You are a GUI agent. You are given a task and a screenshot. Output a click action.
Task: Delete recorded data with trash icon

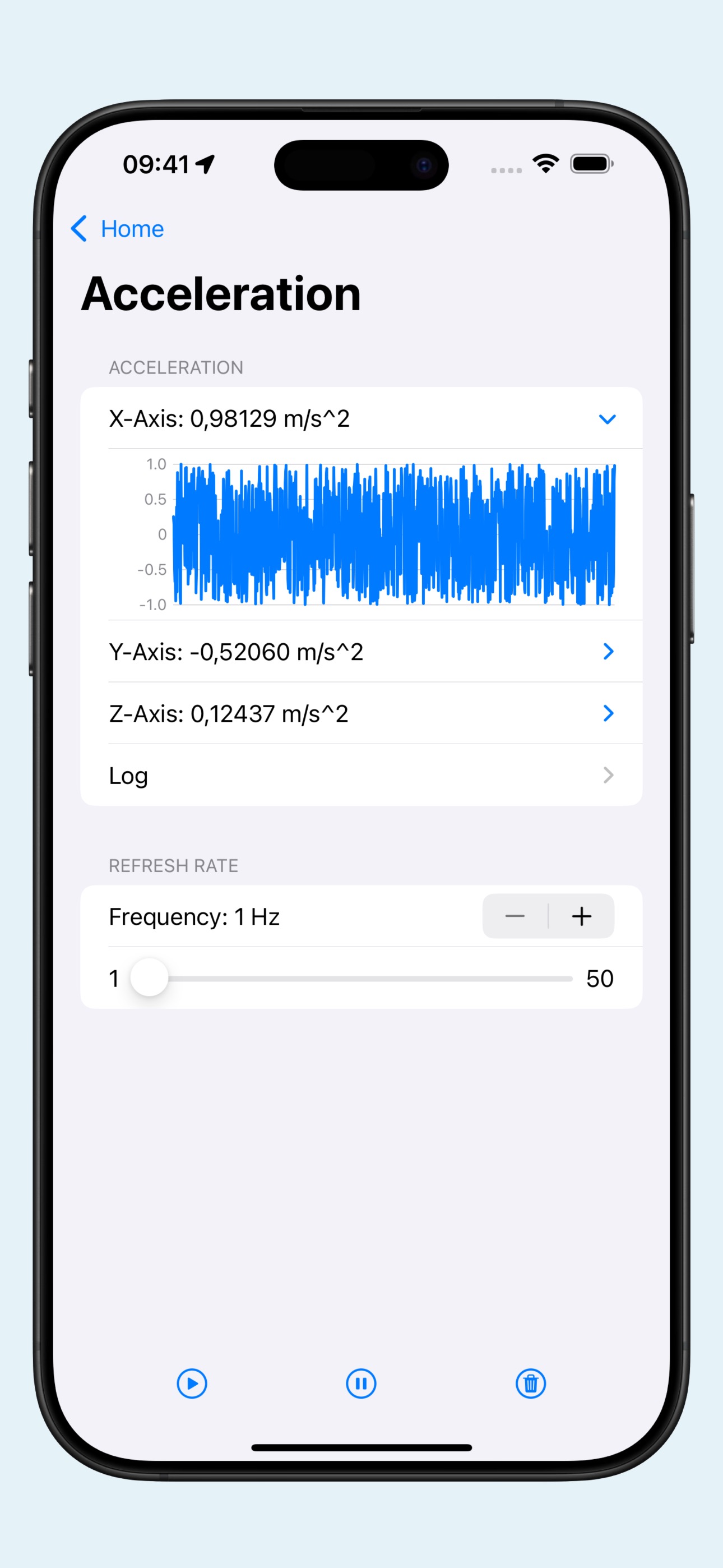coord(531,1383)
